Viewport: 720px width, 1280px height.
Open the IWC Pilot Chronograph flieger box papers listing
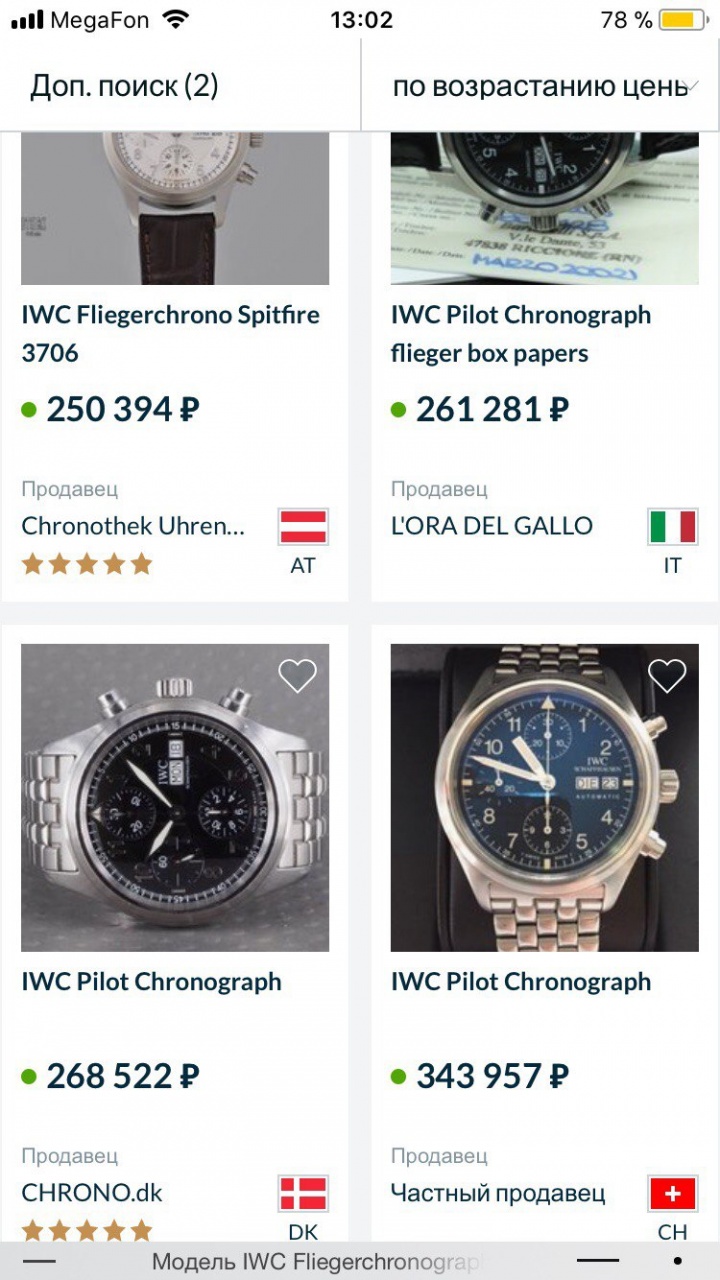point(521,333)
